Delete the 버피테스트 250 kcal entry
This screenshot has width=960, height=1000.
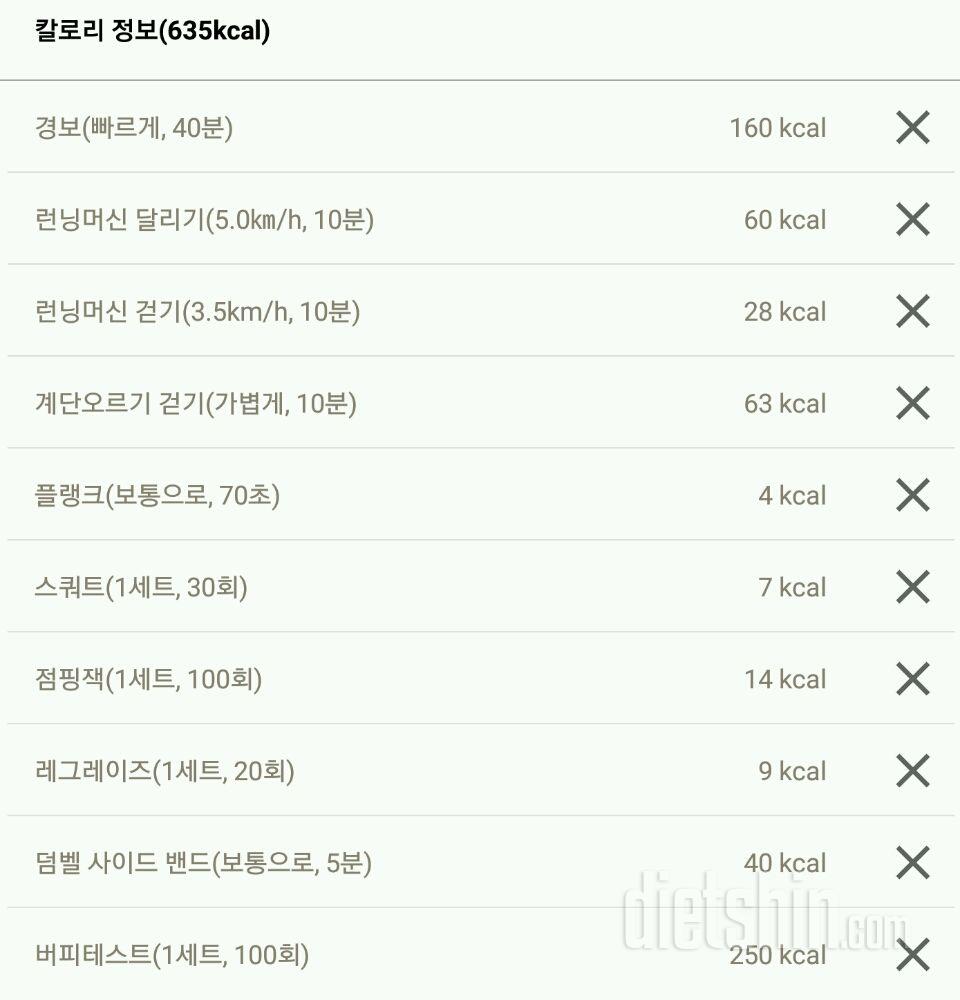[912, 955]
